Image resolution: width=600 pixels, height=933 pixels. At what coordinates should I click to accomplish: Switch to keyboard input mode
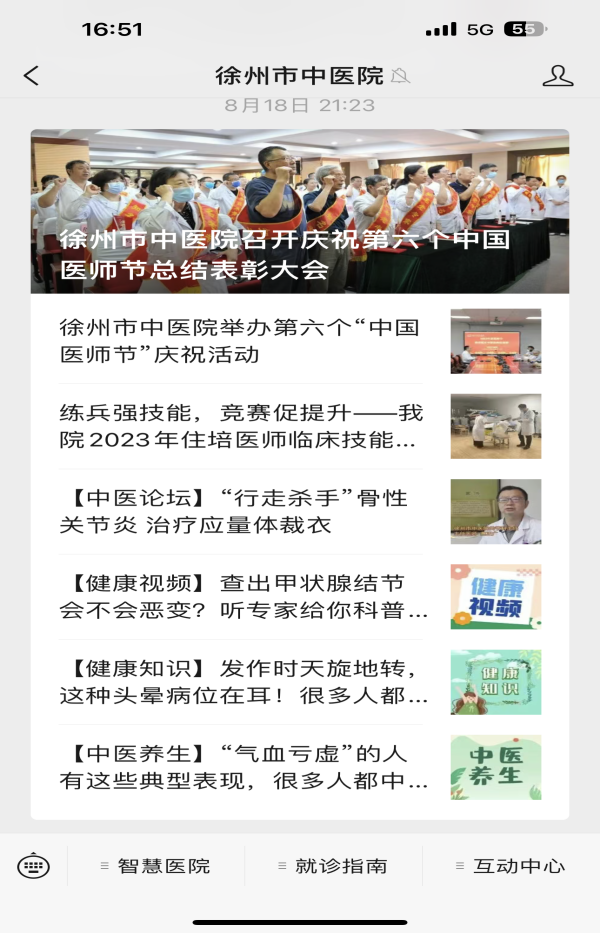click(33, 866)
